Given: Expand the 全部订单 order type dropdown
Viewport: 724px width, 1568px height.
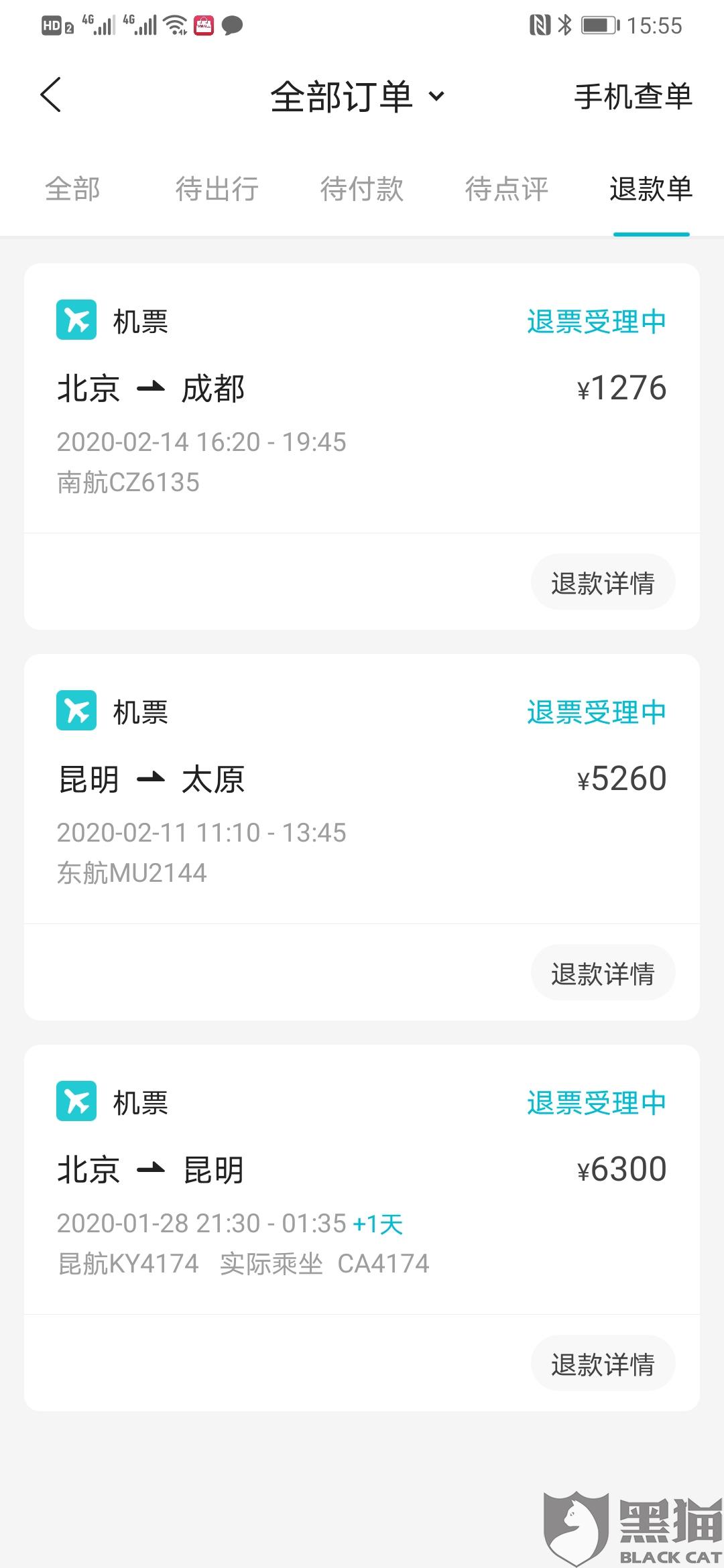Looking at the screenshot, I should pos(358,96).
